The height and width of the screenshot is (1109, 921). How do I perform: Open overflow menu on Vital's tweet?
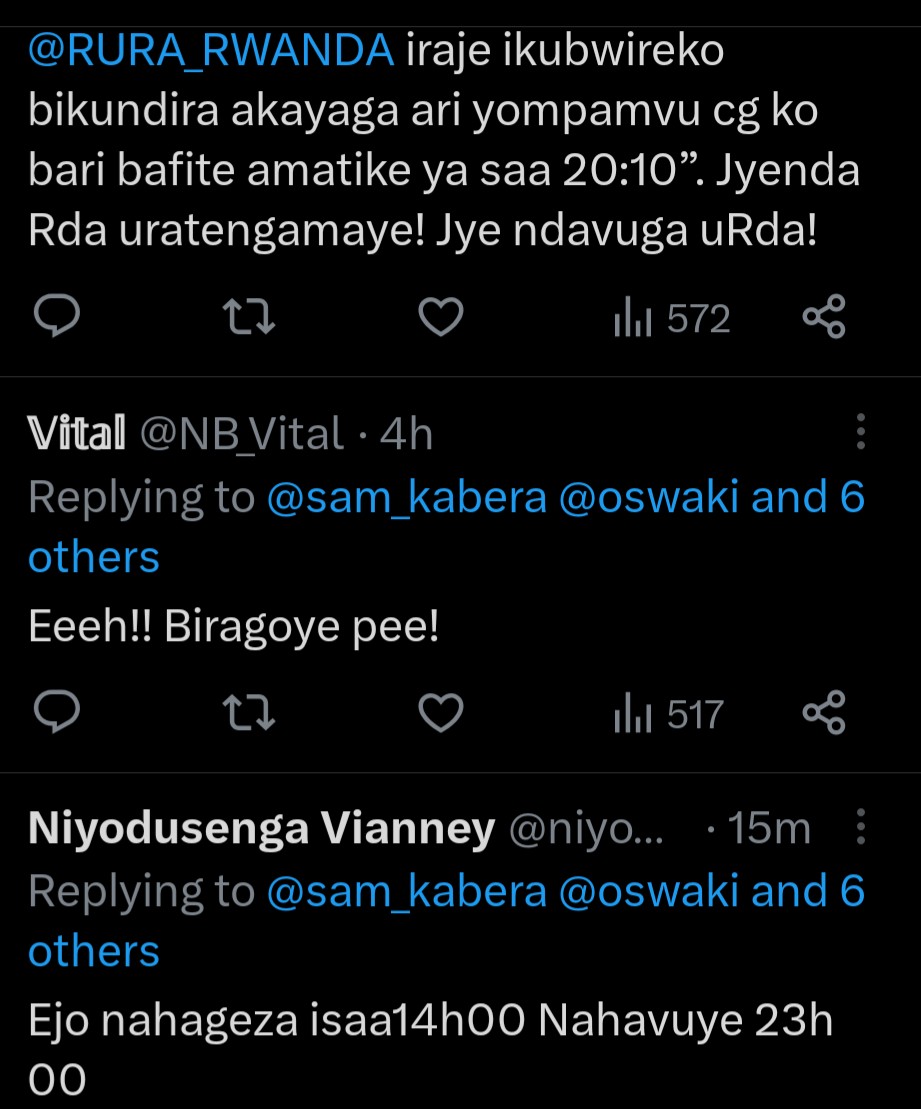[860, 432]
